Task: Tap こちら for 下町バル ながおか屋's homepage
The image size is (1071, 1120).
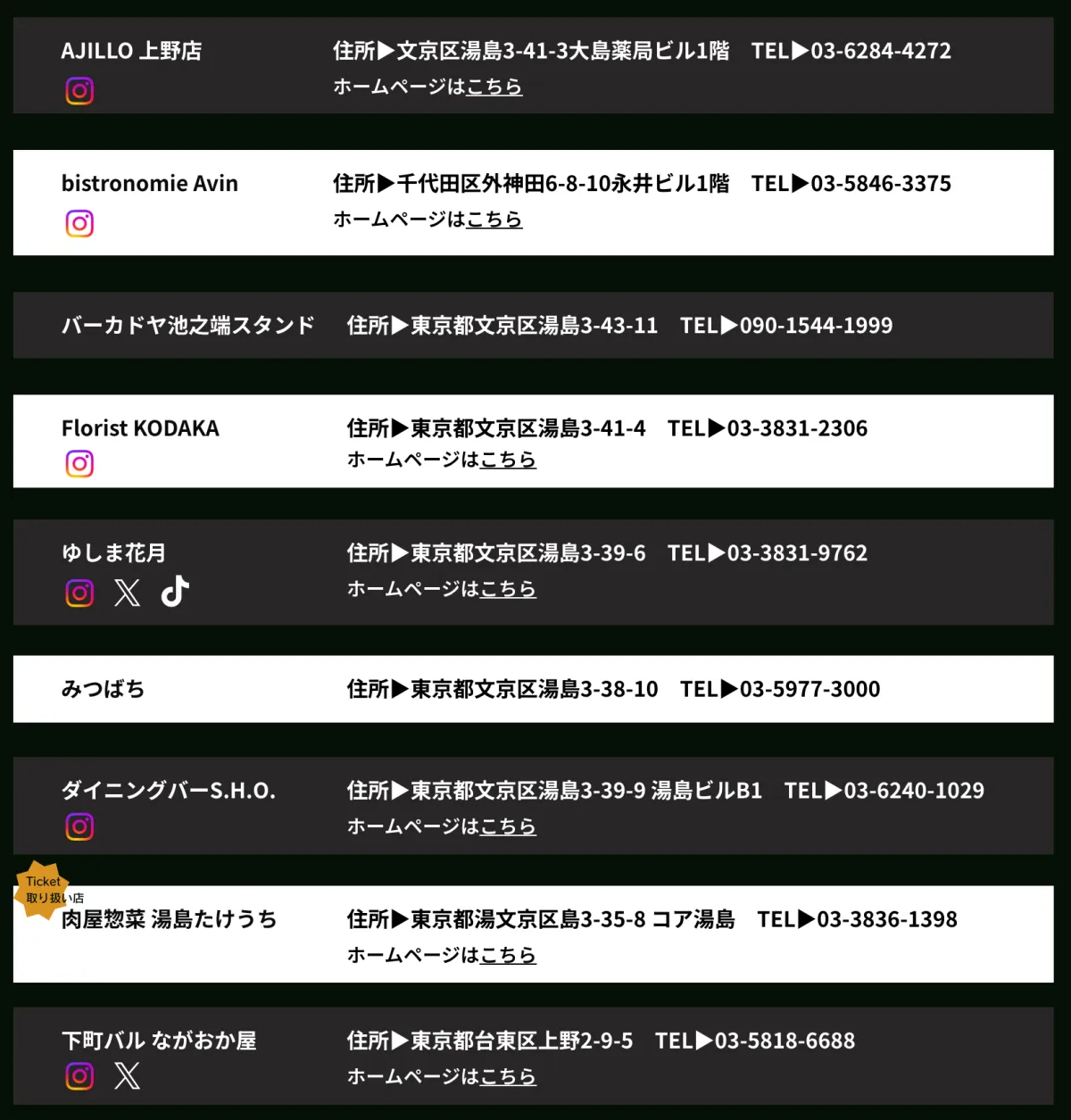Action: 508,1076
